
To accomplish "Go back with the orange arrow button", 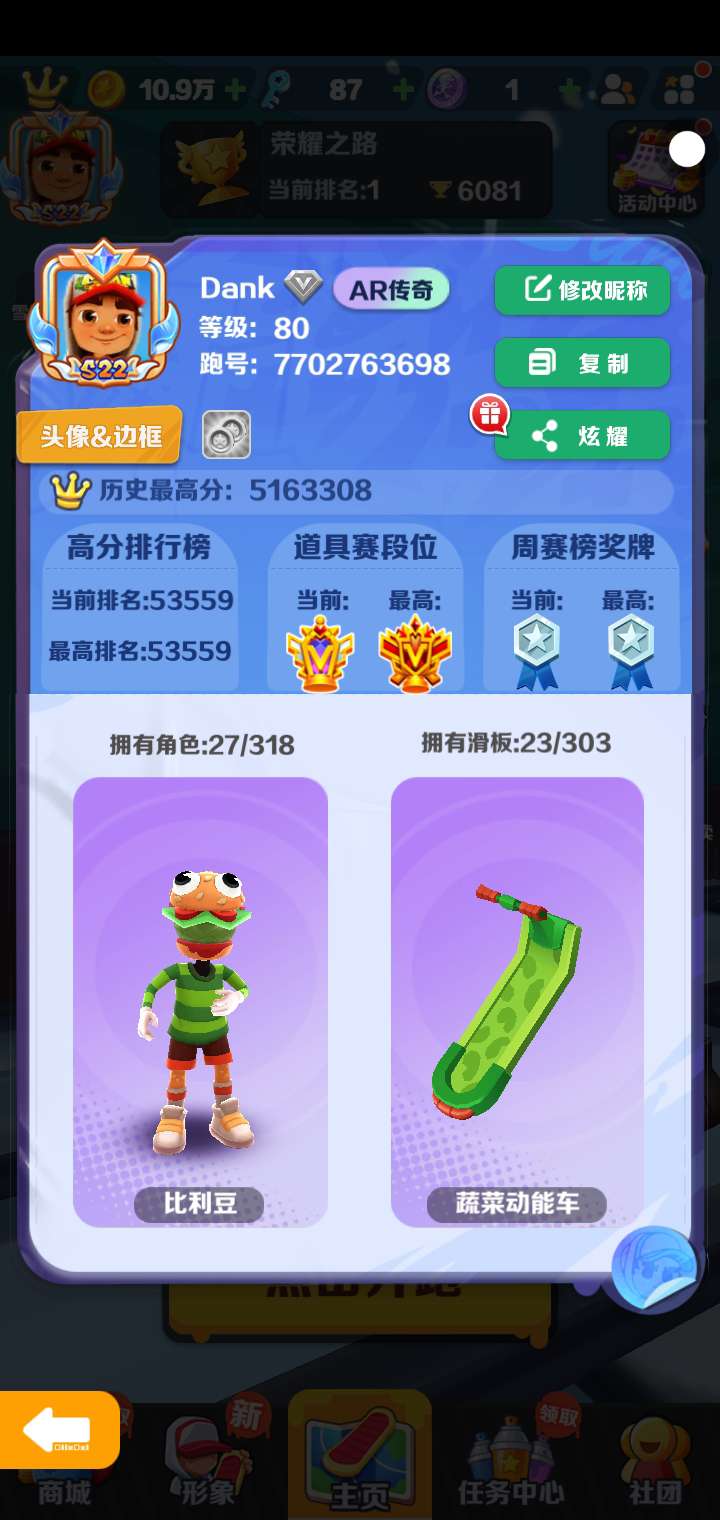I will coord(58,1430).
